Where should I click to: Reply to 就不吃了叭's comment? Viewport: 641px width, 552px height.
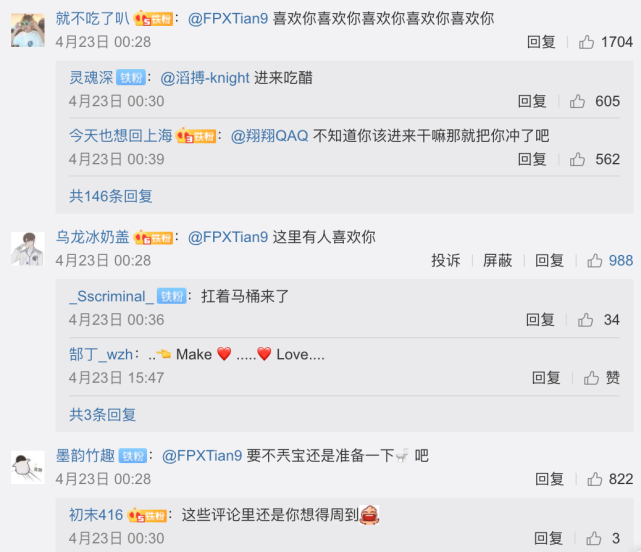tap(541, 42)
